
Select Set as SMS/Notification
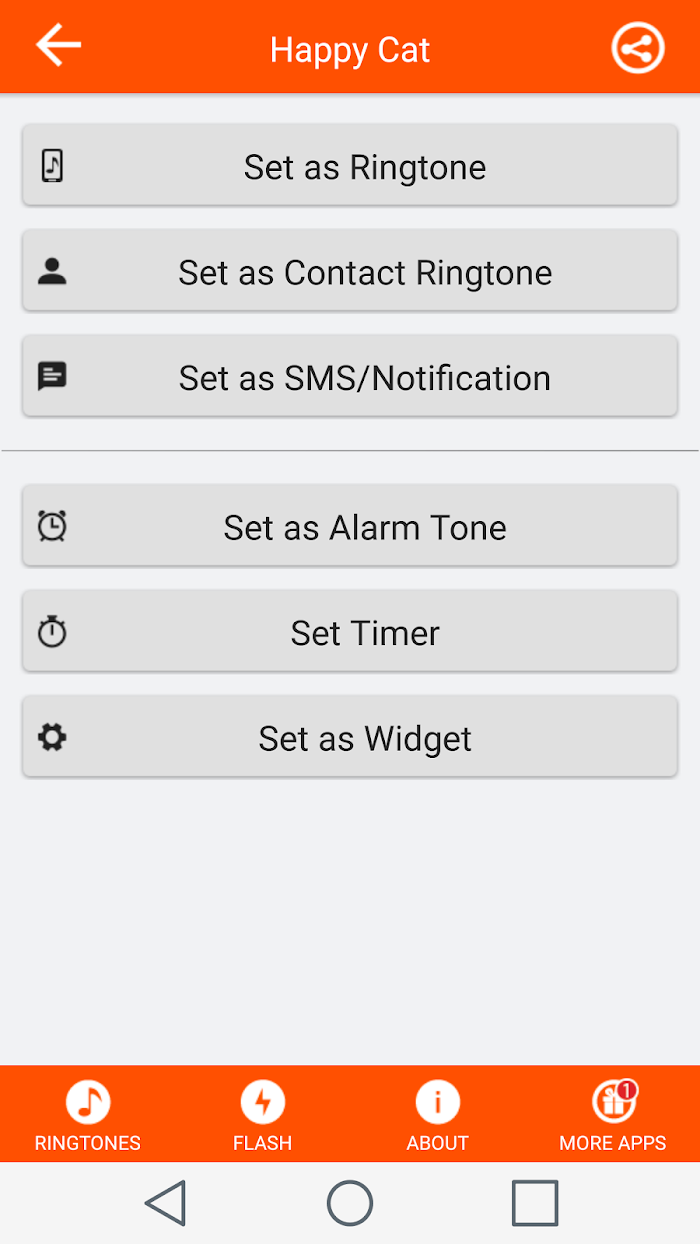pos(350,376)
